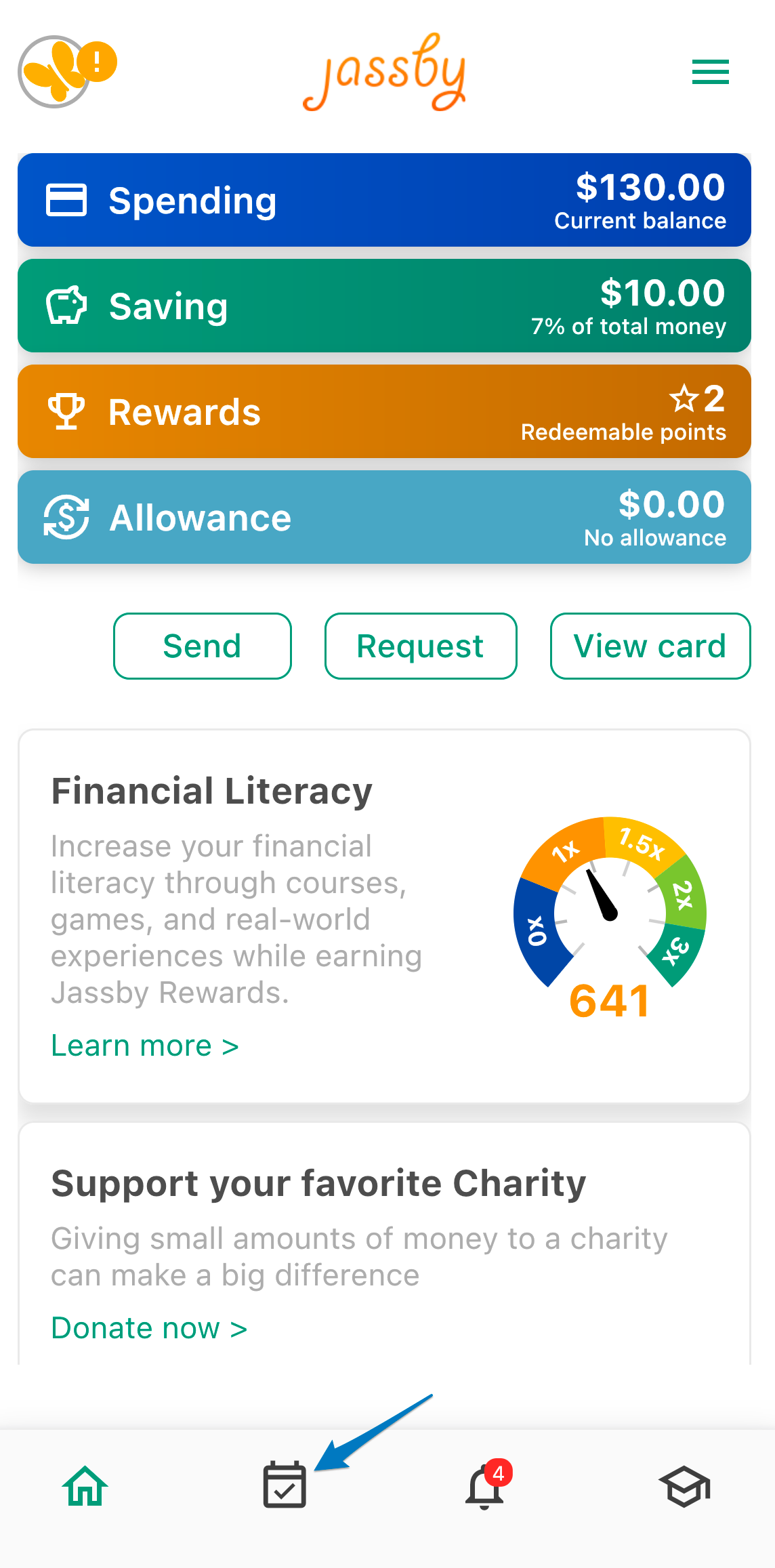
Task: View Rewards redeemable points
Action: tap(384, 411)
